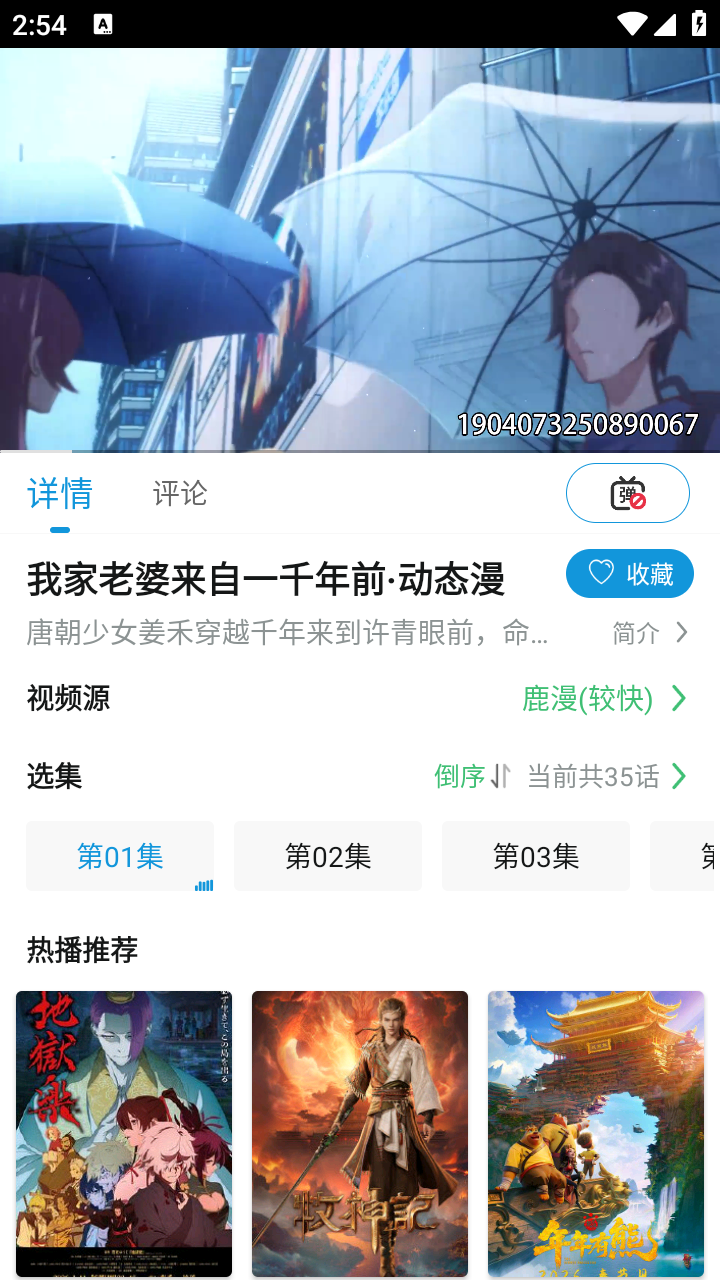Switch to the 评论 tab
This screenshot has width=720, height=1280.
coord(179,492)
